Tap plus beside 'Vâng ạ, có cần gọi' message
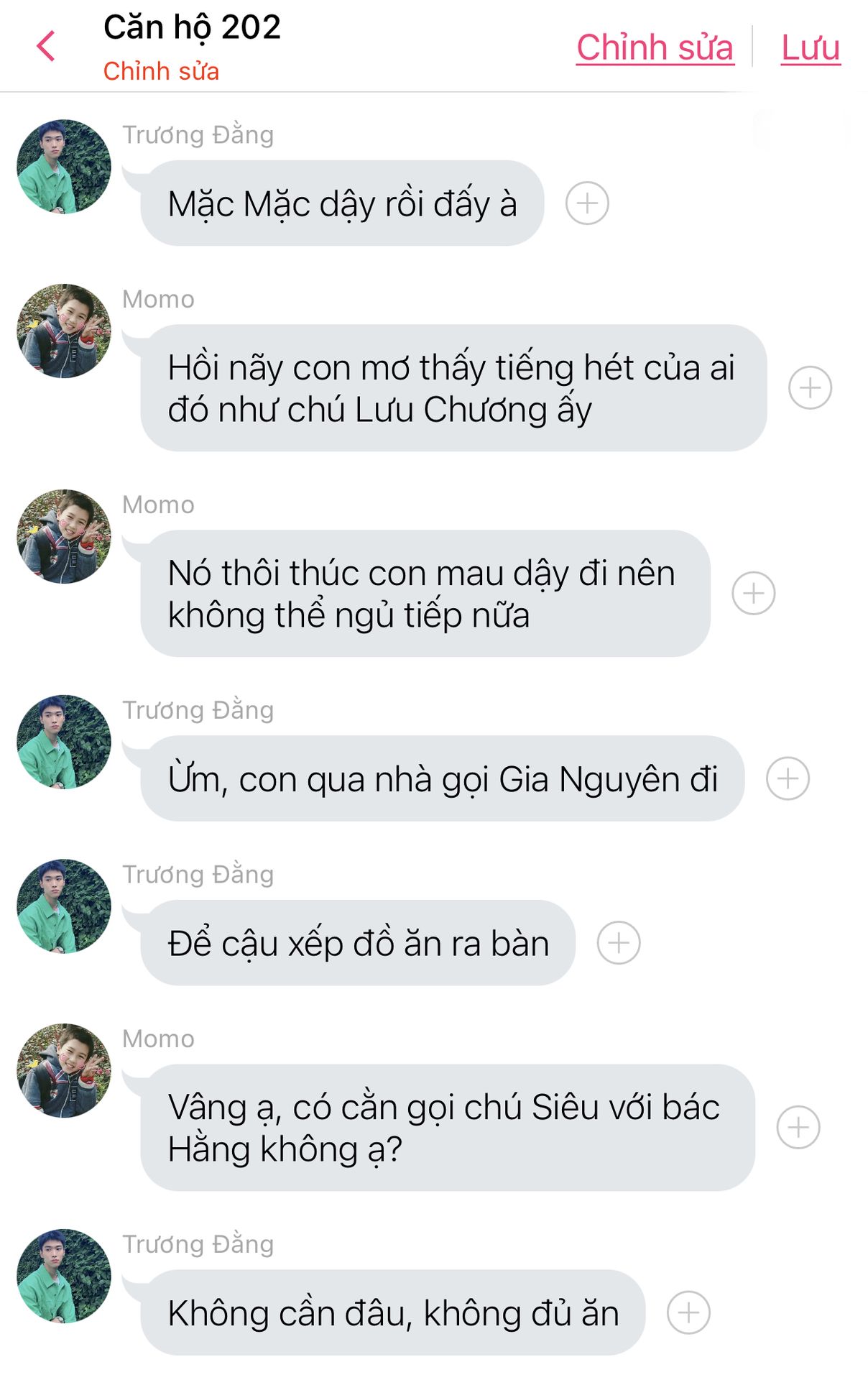 (798, 1128)
